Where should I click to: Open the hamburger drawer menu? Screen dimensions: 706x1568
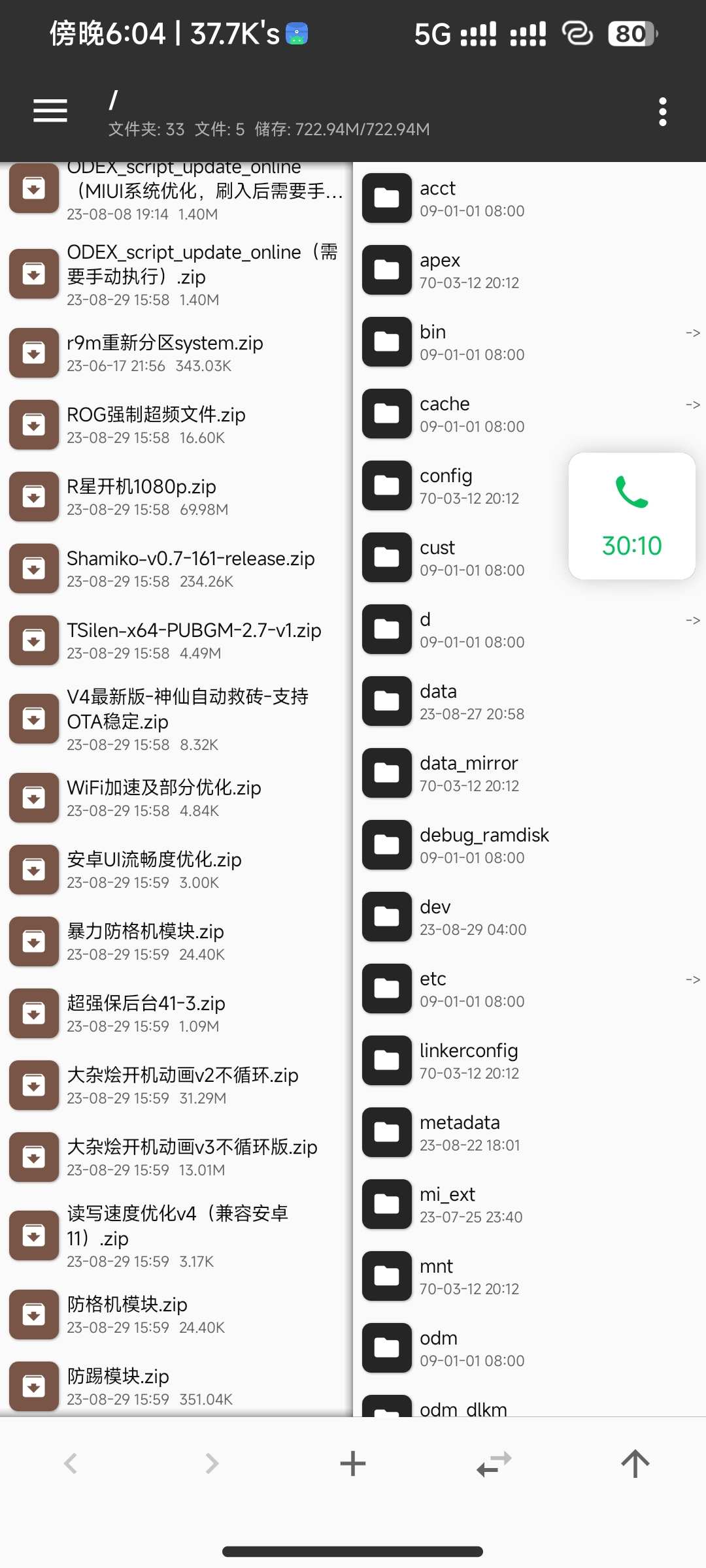50,111
